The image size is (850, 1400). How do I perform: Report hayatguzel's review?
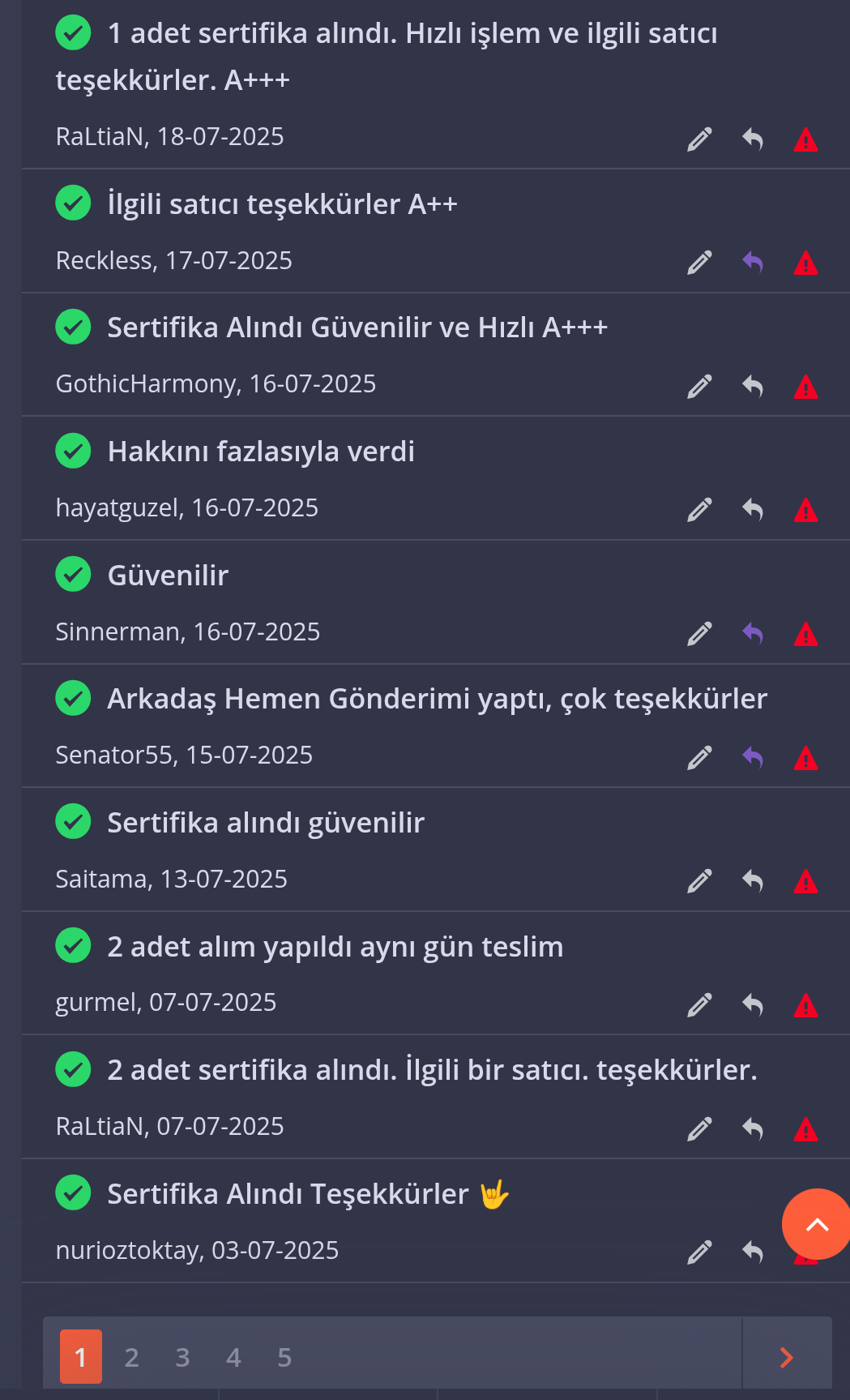pyautogui.click(x=805, y=511)
